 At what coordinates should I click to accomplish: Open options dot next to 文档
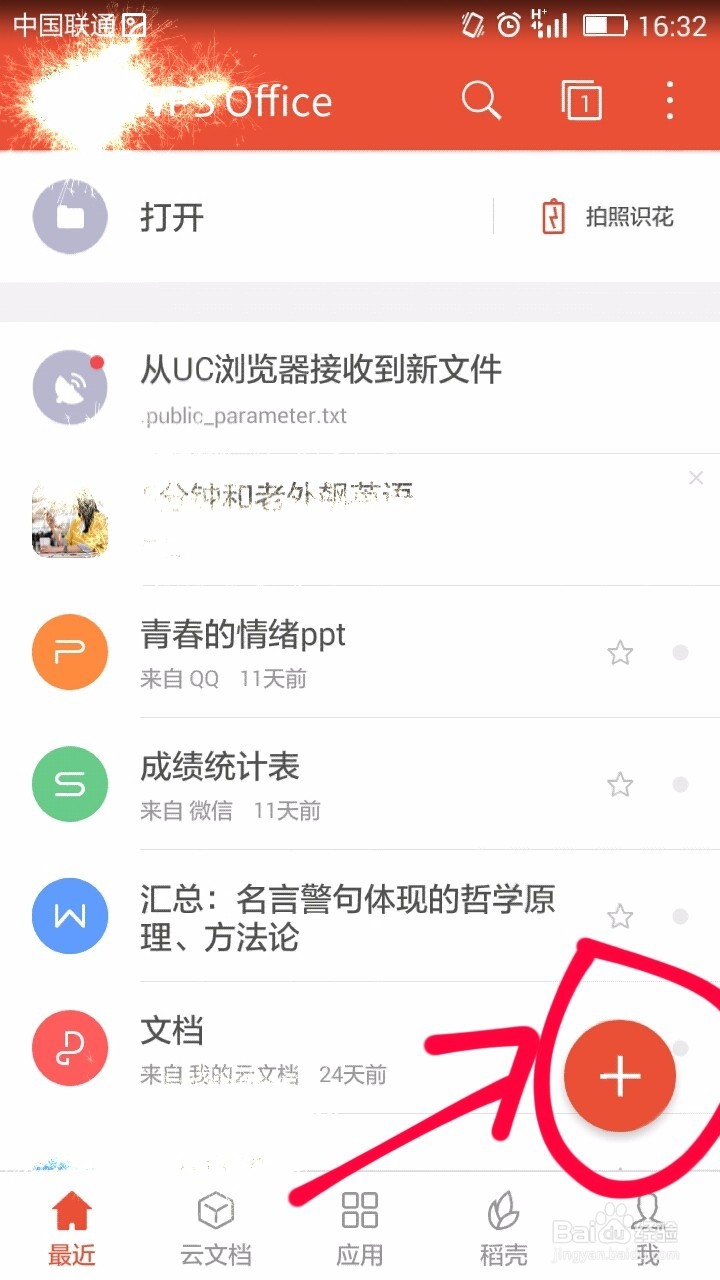(681, 1047)
